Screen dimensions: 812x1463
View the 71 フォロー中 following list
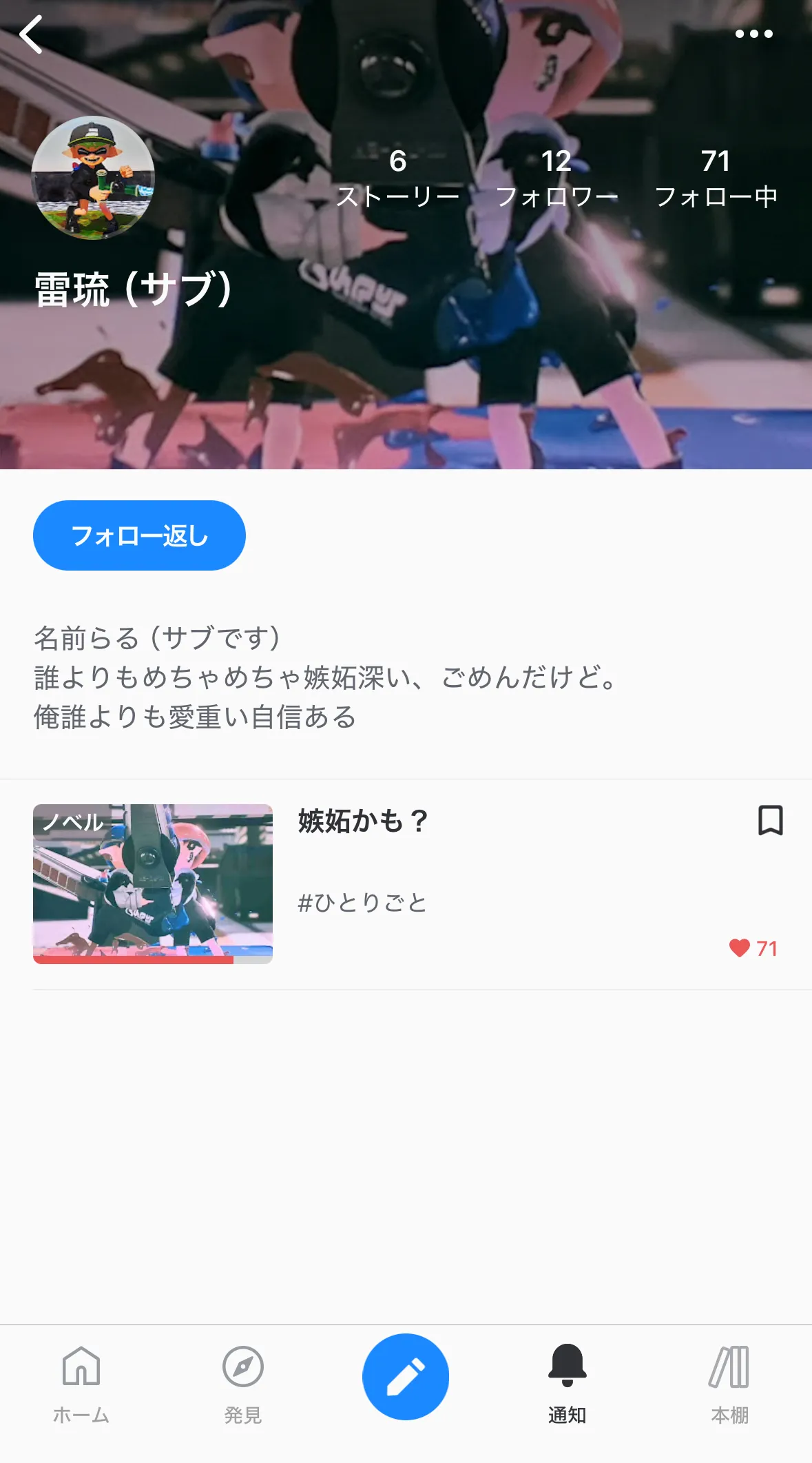(x=716, y=178)
